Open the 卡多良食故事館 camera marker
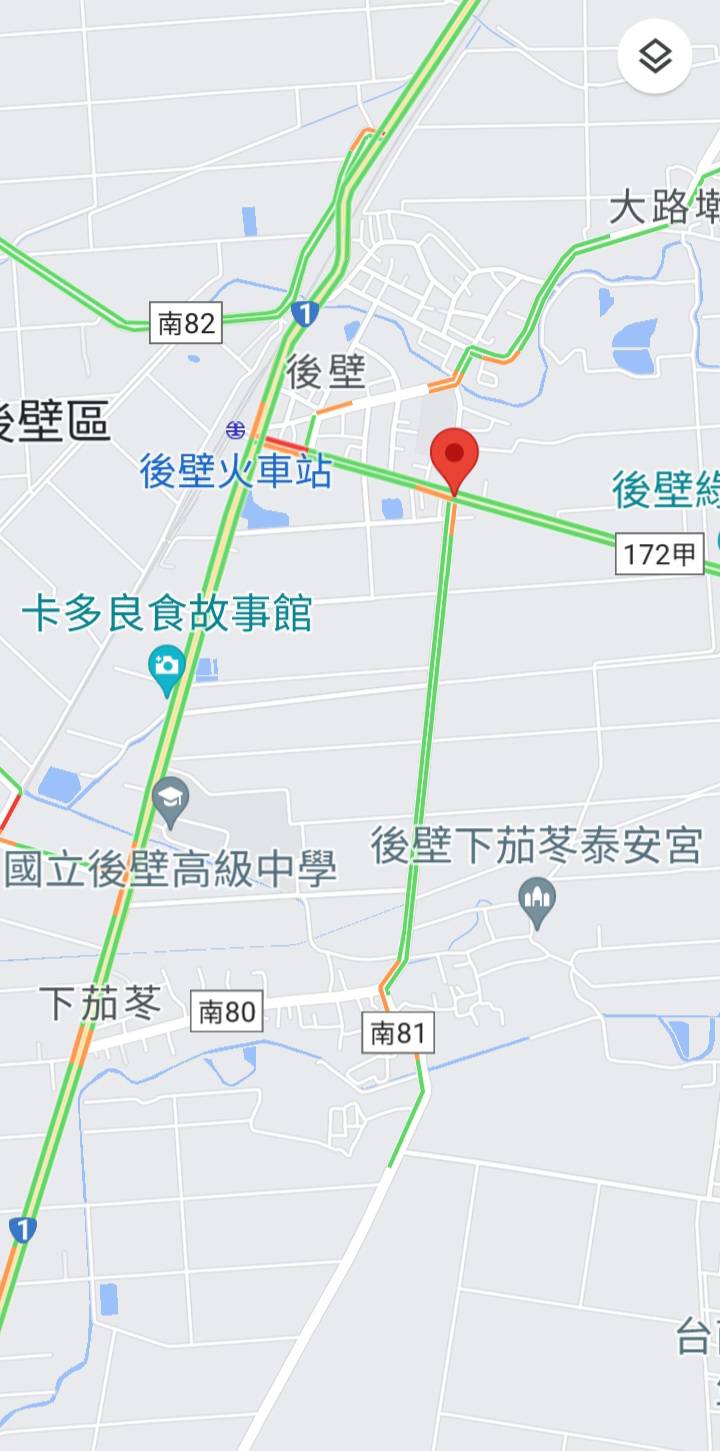 [166, 668]
